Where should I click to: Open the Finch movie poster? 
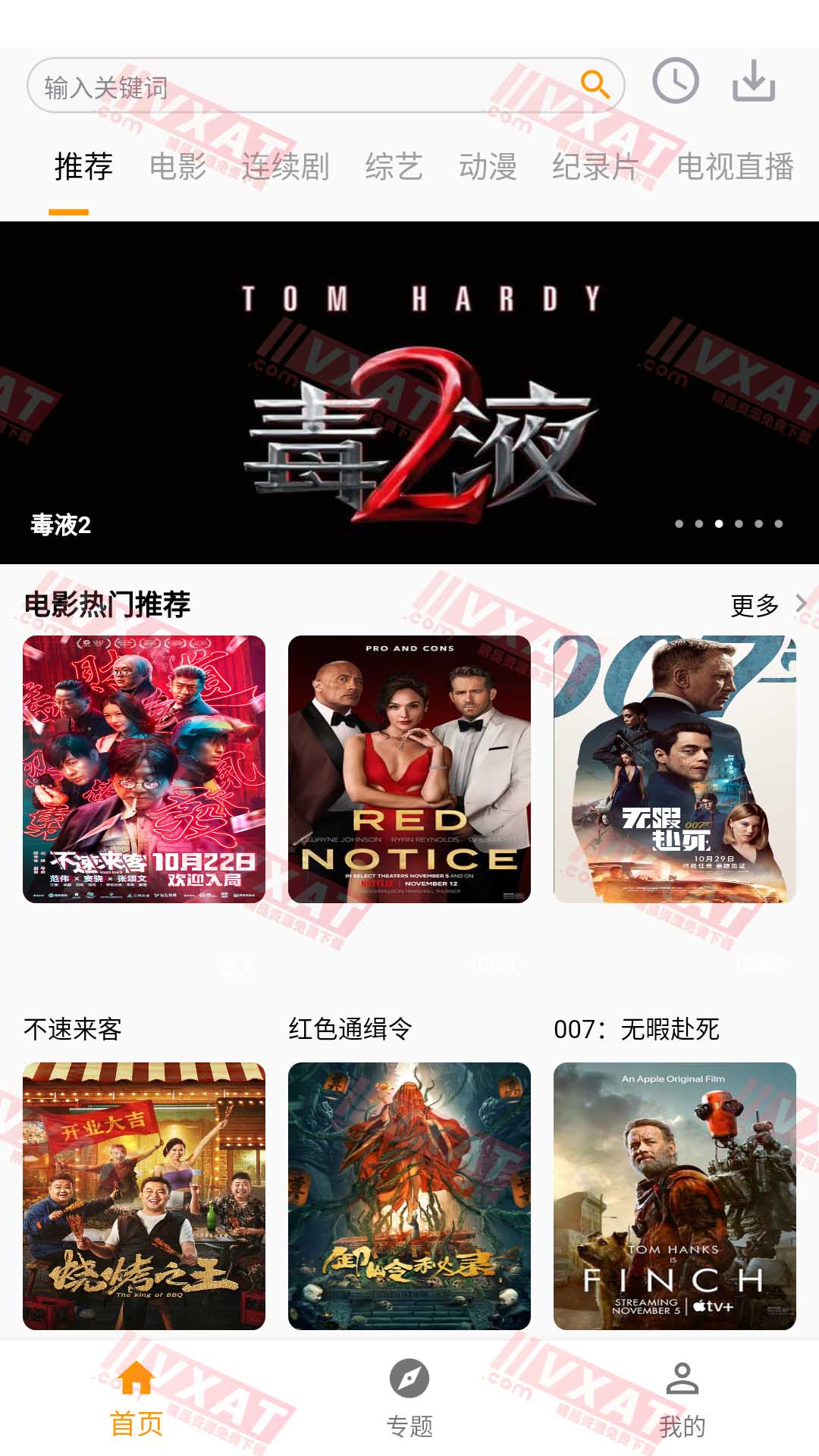675,1196
